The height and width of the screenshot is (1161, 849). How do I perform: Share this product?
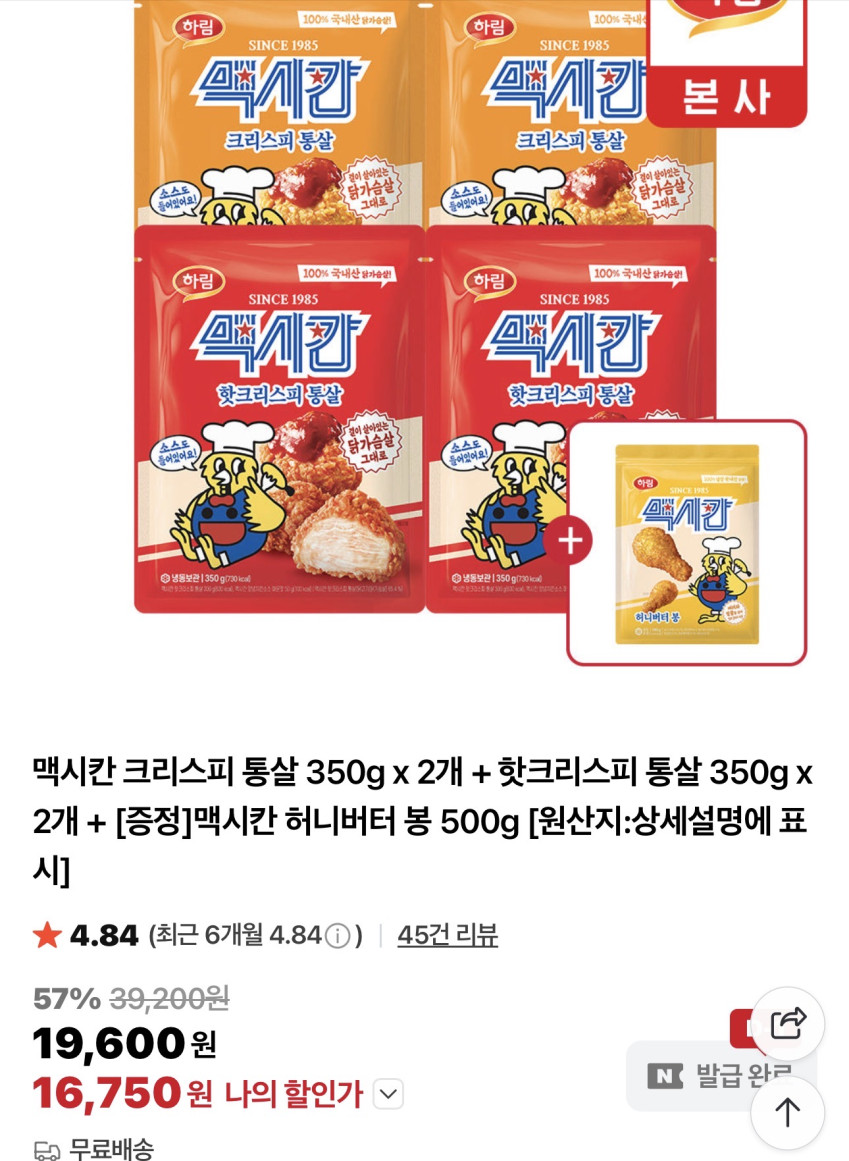(x=788, y=1023)
